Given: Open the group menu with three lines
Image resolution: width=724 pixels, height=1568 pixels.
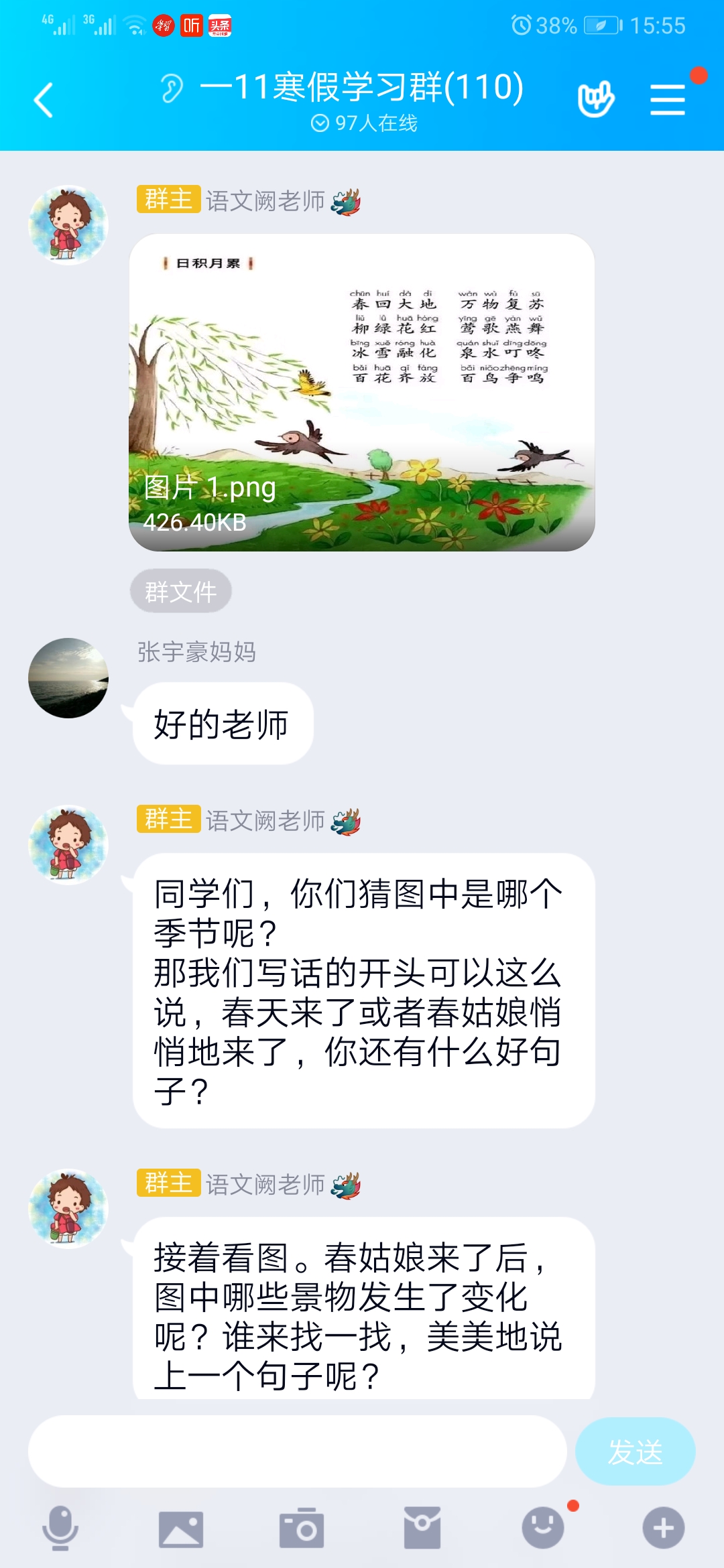Looking at the screenshot, I should click(668, 100).
